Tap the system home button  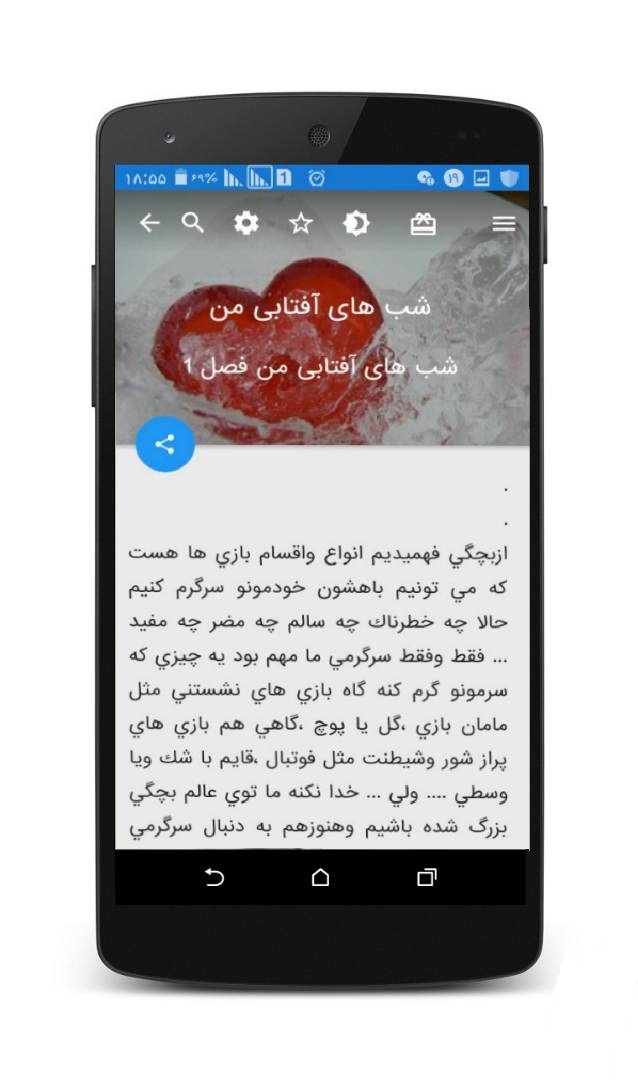pyautogui.click(x=320, y=877)
